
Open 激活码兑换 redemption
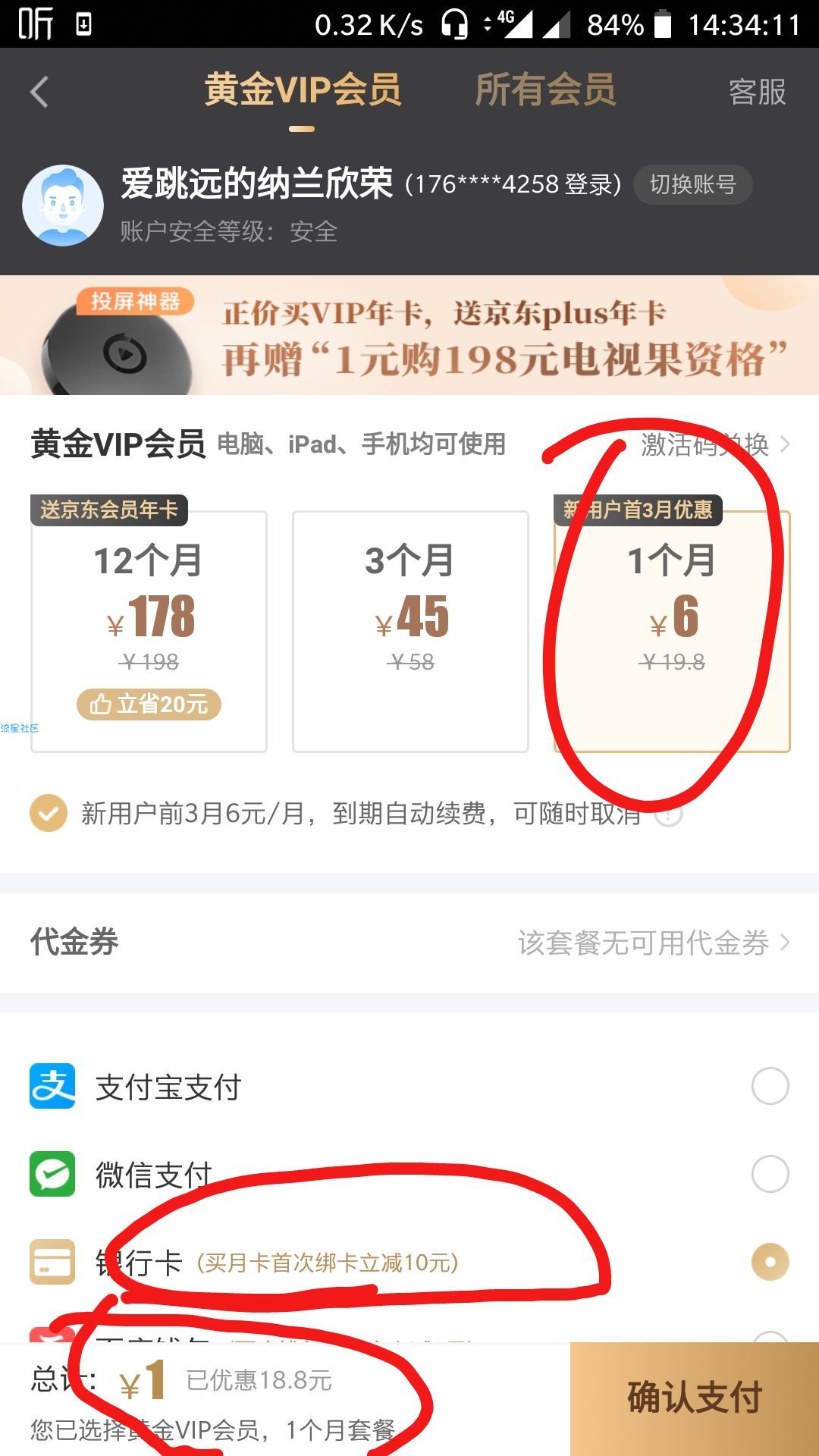pos(713,444)
